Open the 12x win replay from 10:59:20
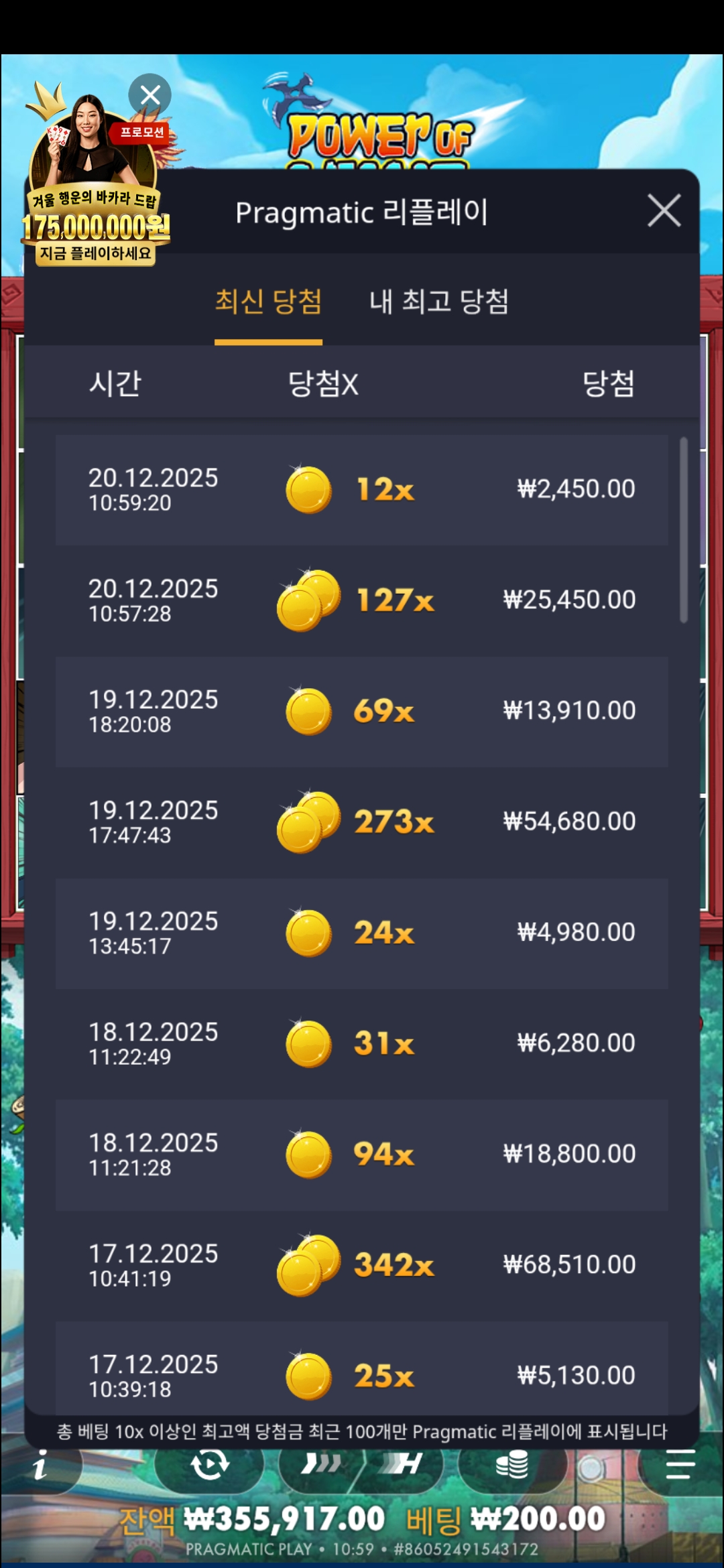The image size is (724, 1568). point(362,490)
